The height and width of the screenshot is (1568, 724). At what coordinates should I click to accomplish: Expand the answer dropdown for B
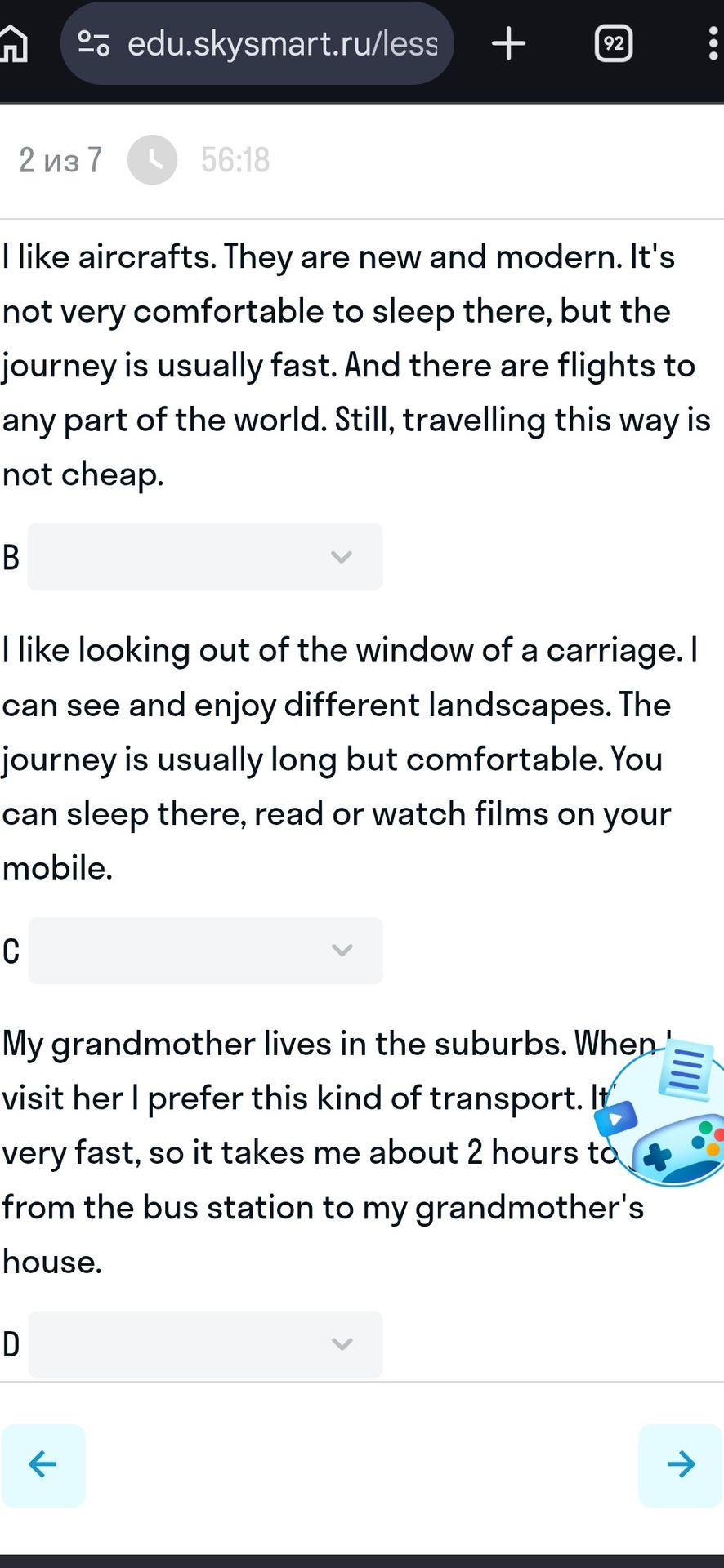pyautogui.click(x=205, y=557)
